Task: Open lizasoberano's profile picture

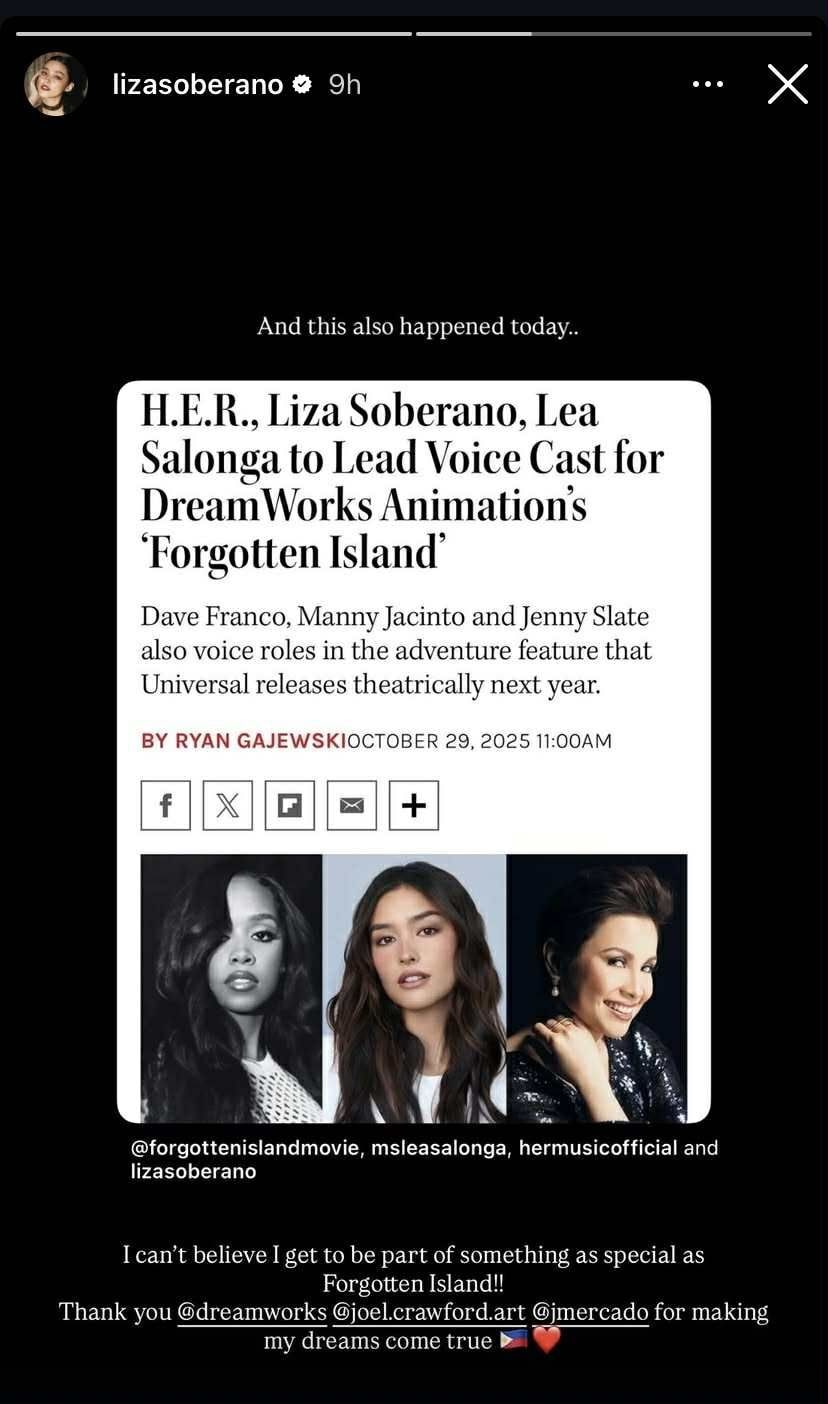Action: coord(56,85)
